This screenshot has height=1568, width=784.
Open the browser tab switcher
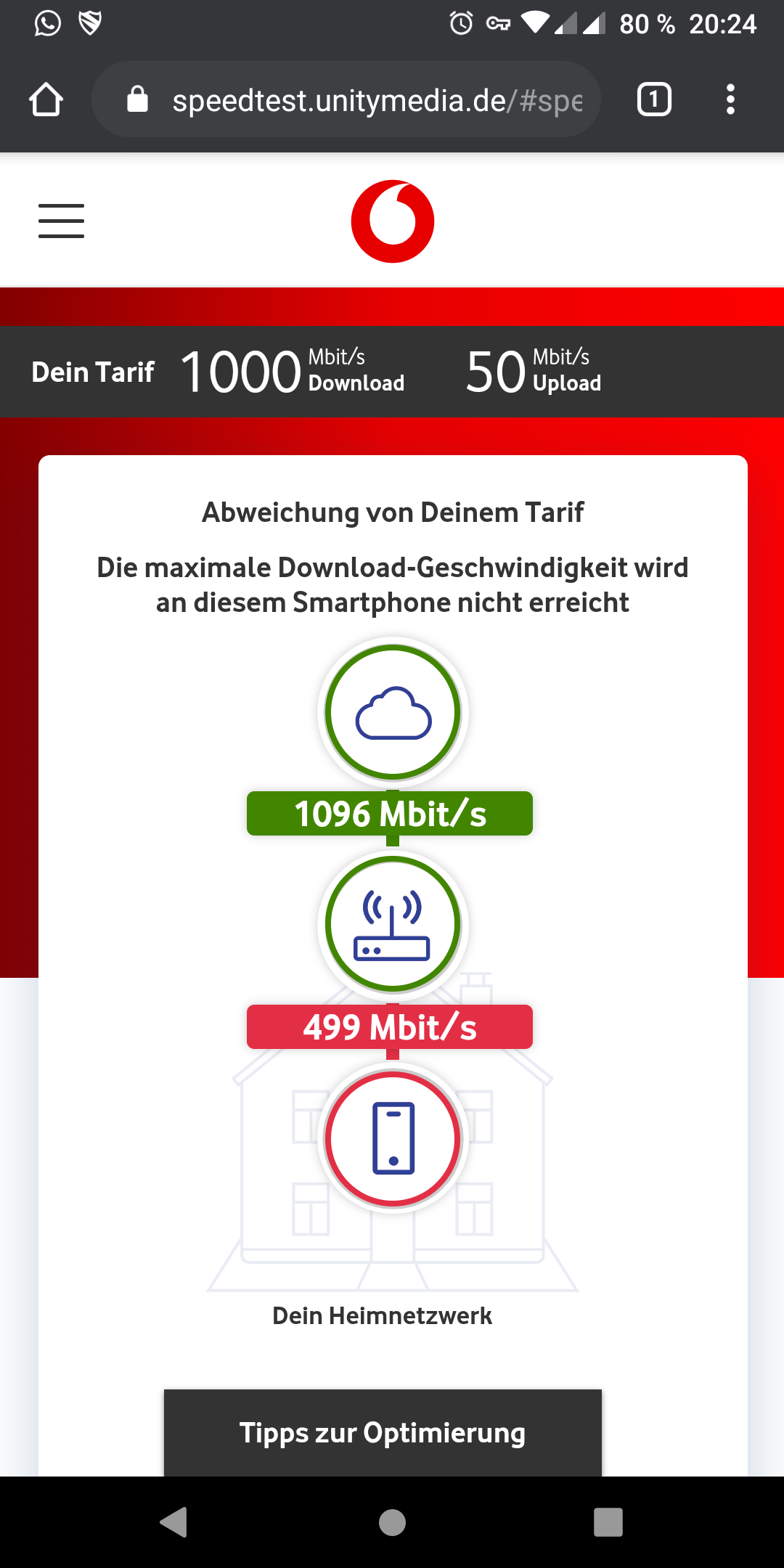pyautogui.click(x=653, y=99)
